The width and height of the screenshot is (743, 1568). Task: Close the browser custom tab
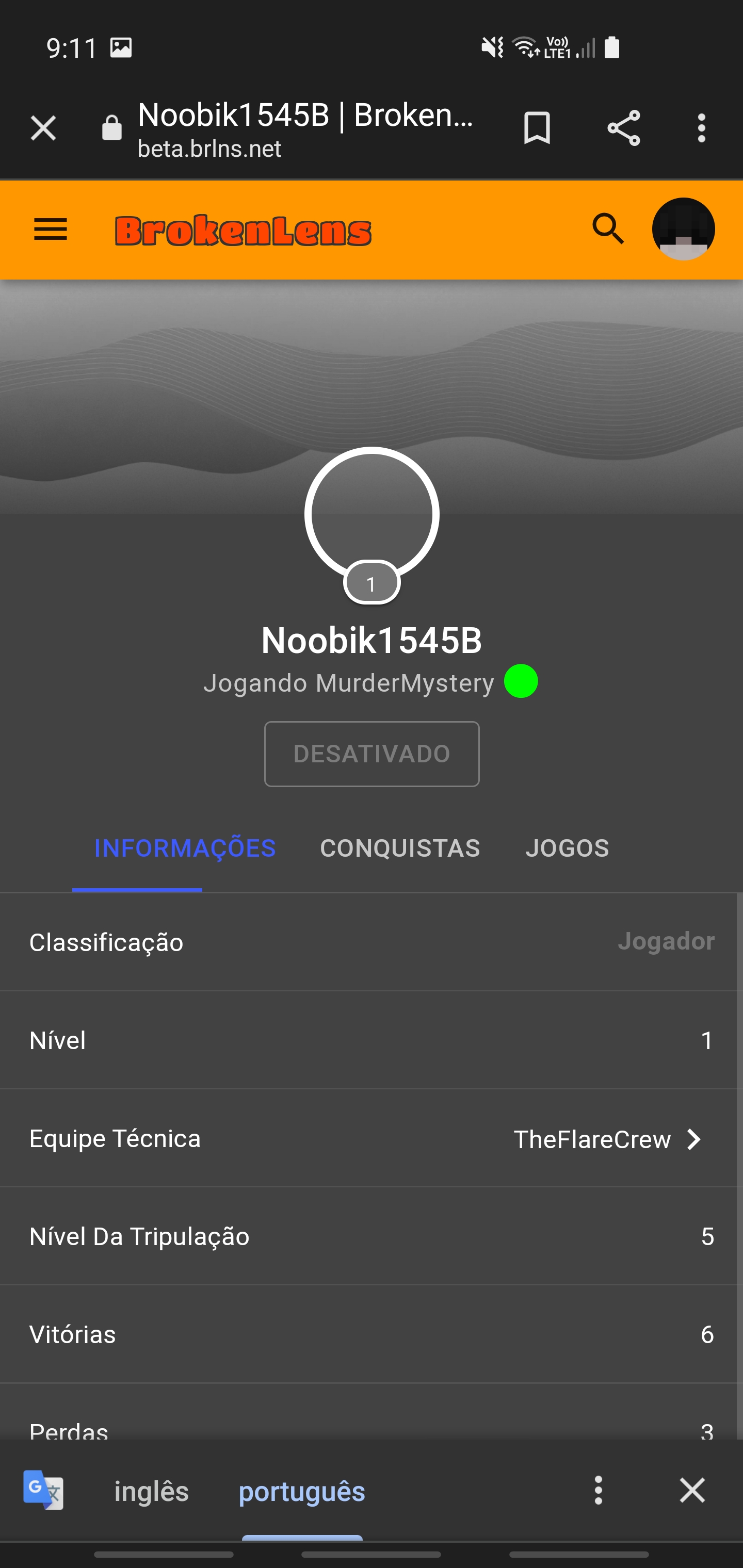pos(43,128)
